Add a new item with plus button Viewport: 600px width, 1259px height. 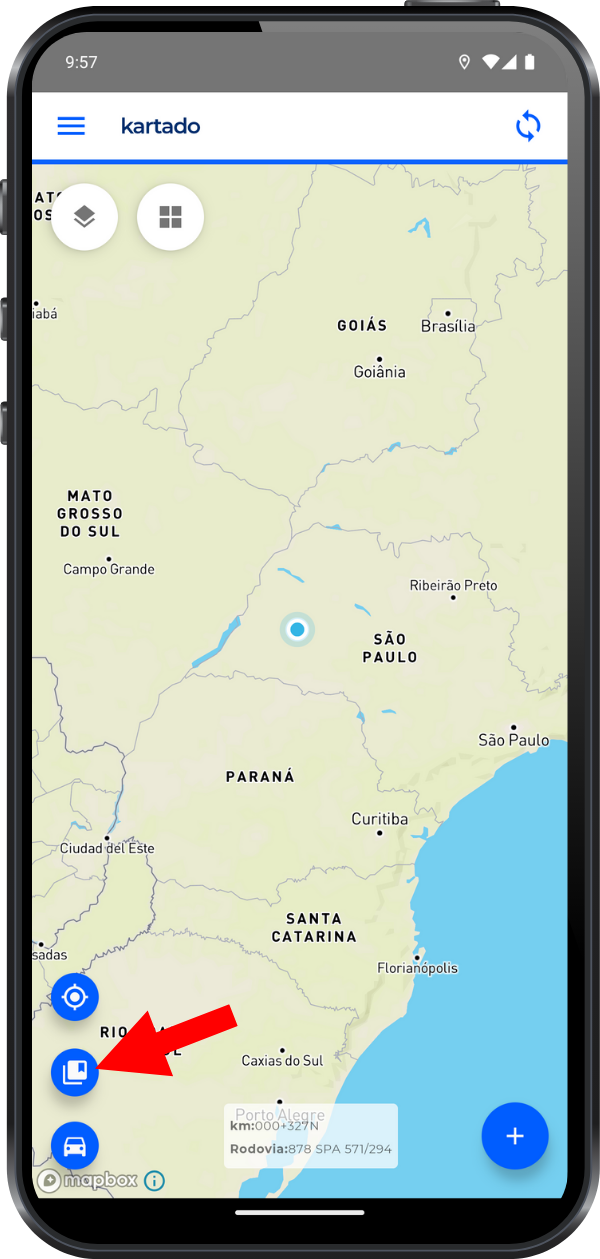(515, 1136)
